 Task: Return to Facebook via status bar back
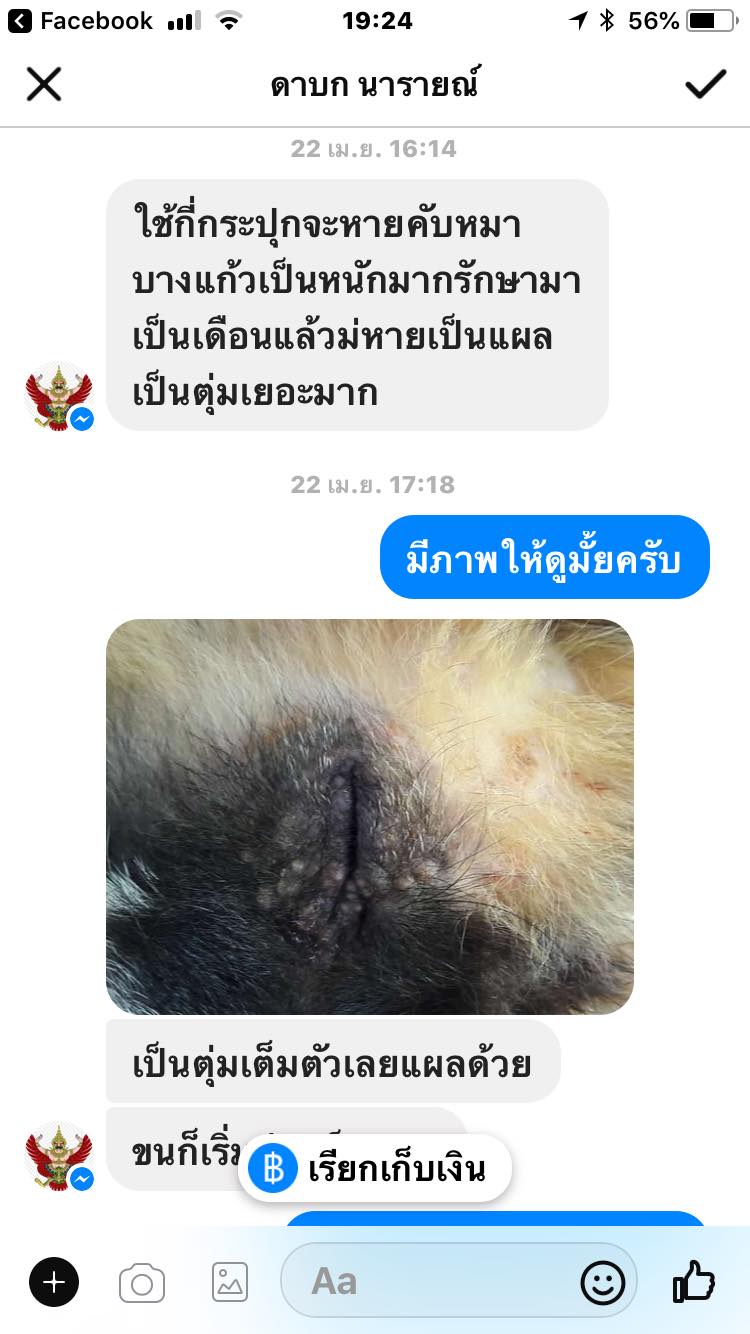tap(80, 21)
